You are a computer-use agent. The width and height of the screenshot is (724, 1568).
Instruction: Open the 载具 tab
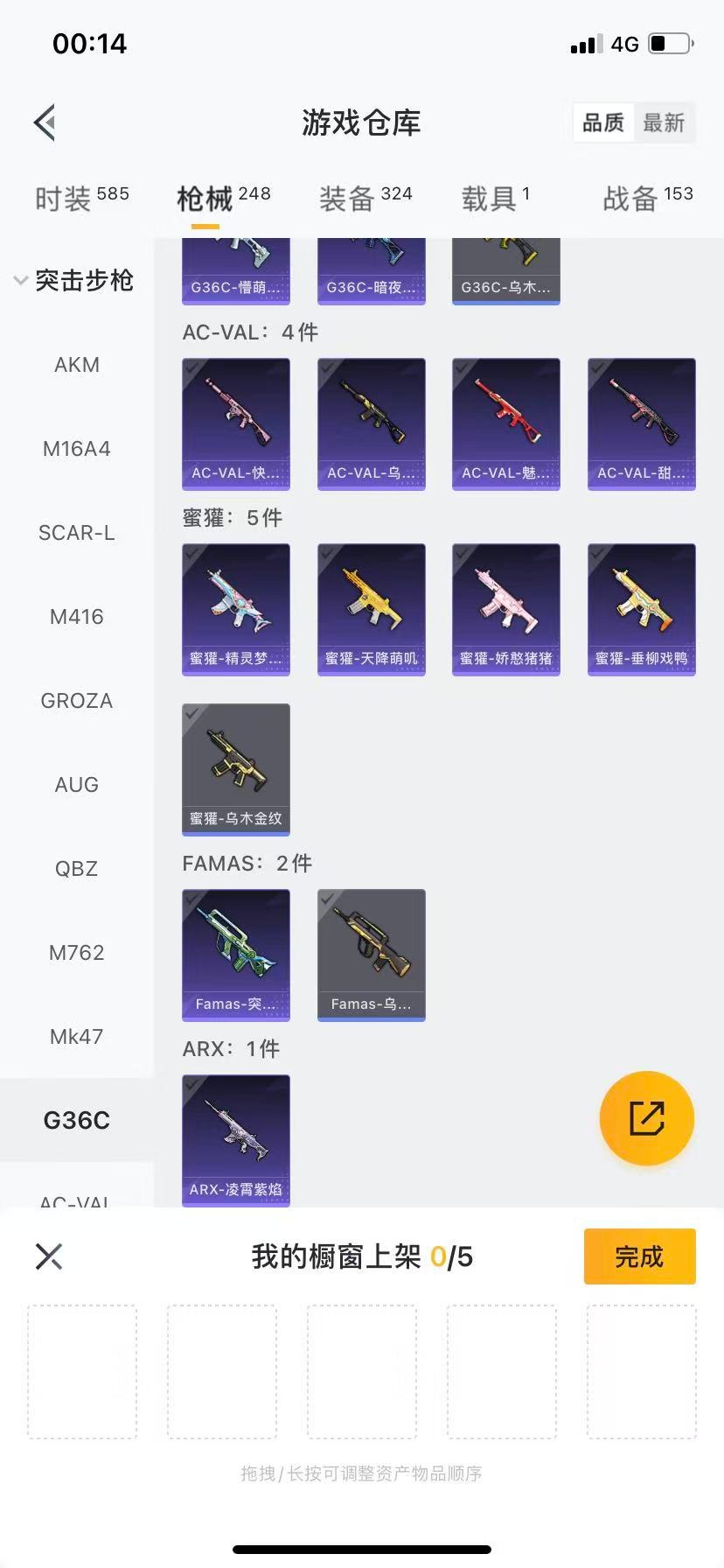pos(495,198)
